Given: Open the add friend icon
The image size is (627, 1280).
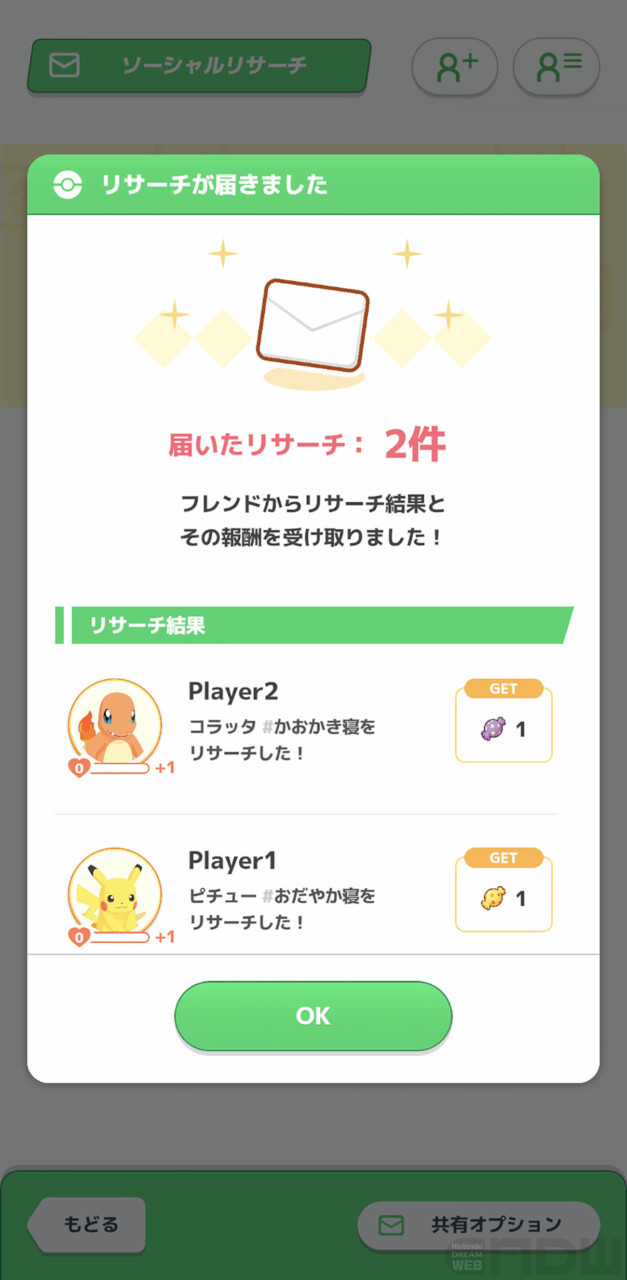Looking at the screenshot, I should pyautogui.click(x=455, y=67).
